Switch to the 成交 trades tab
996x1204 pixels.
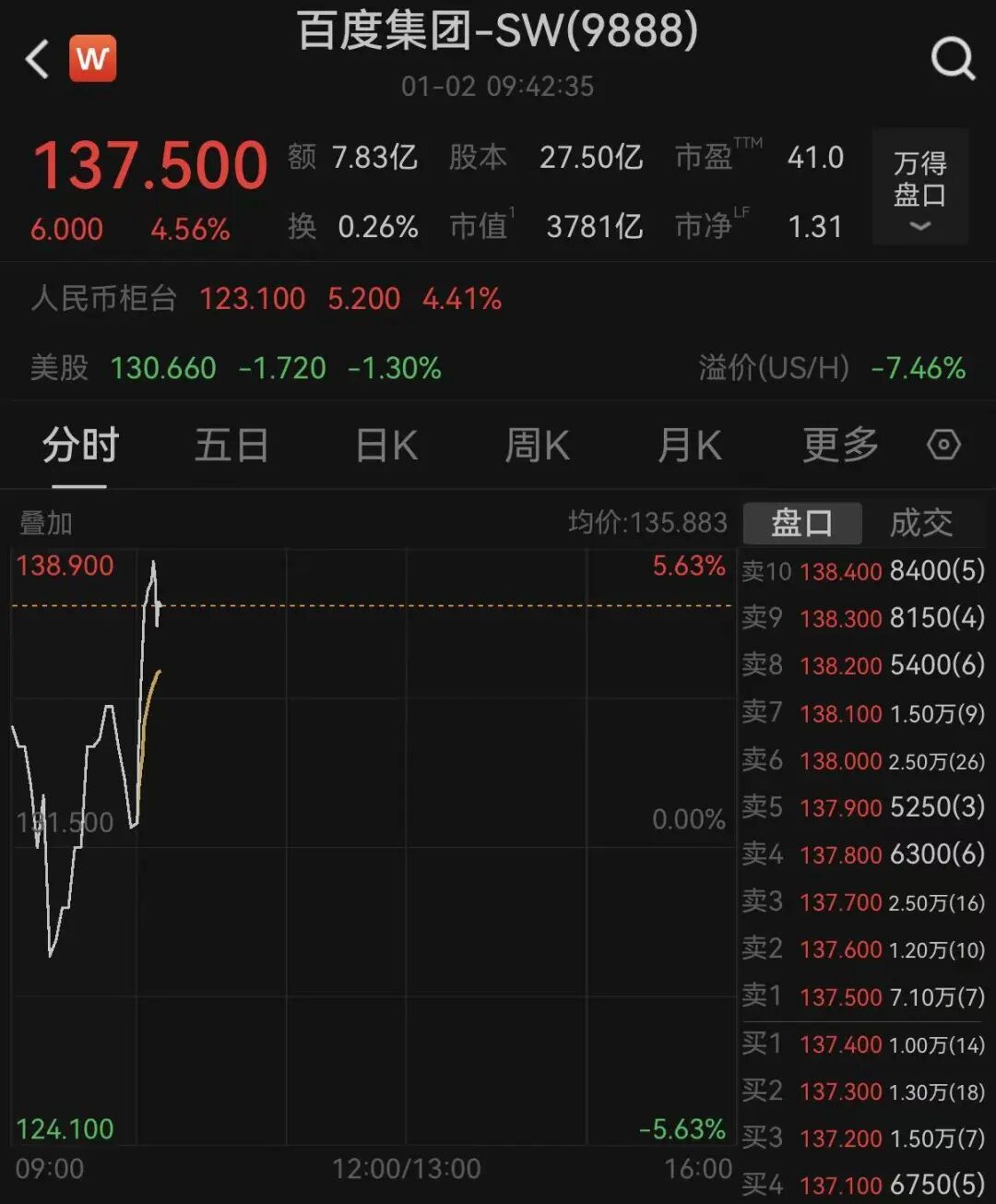point(920,523)
